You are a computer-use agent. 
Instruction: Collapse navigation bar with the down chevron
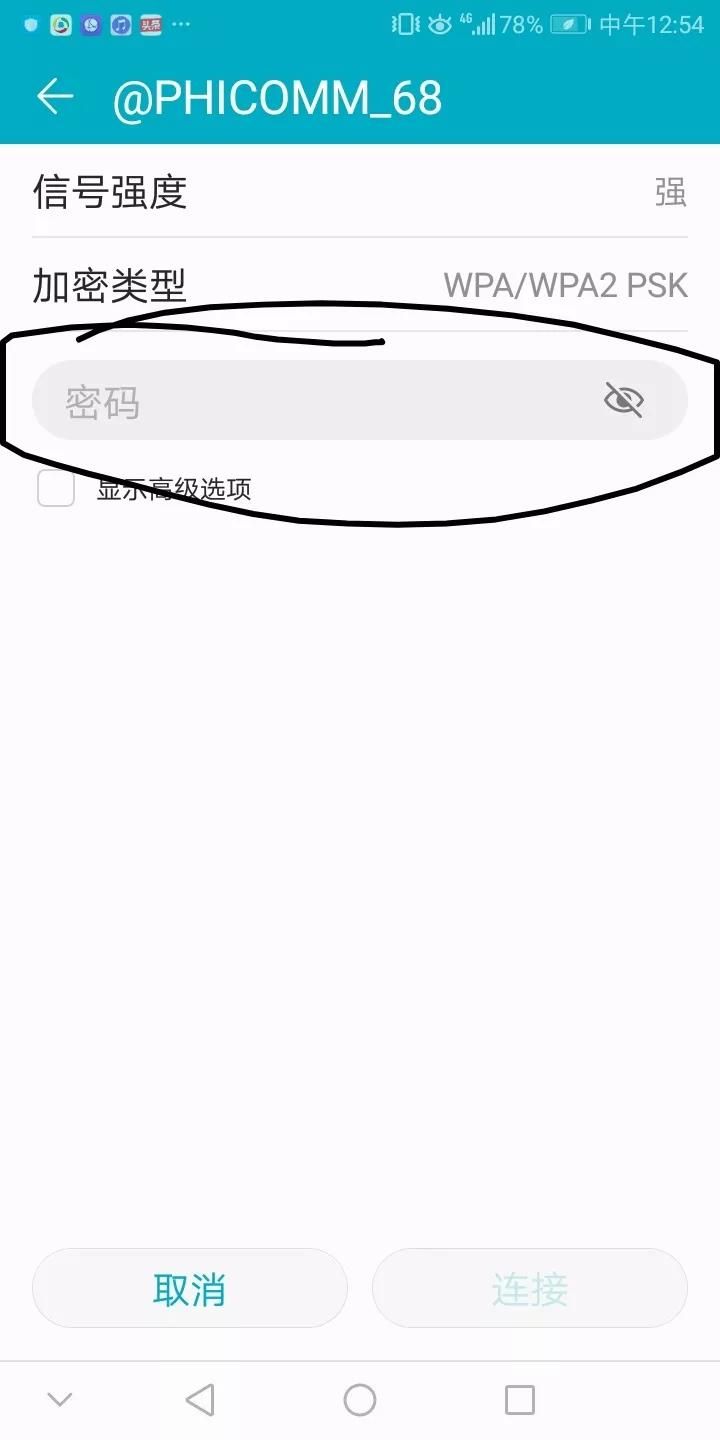61,1398
